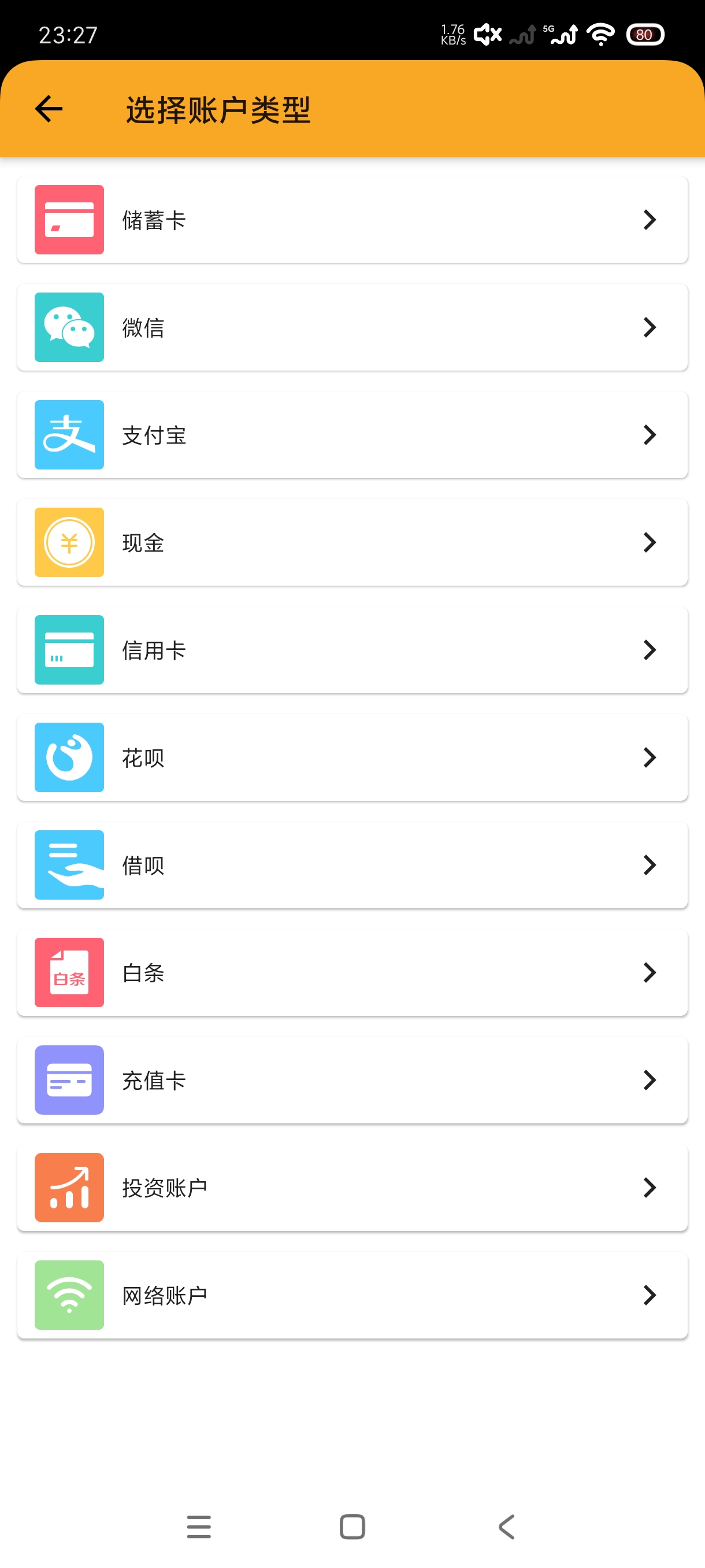Image resolution: width=705 pixels, height=1568 pixels.
Task: Select the 投资账户 account row
Action: tap(352, 1186)
